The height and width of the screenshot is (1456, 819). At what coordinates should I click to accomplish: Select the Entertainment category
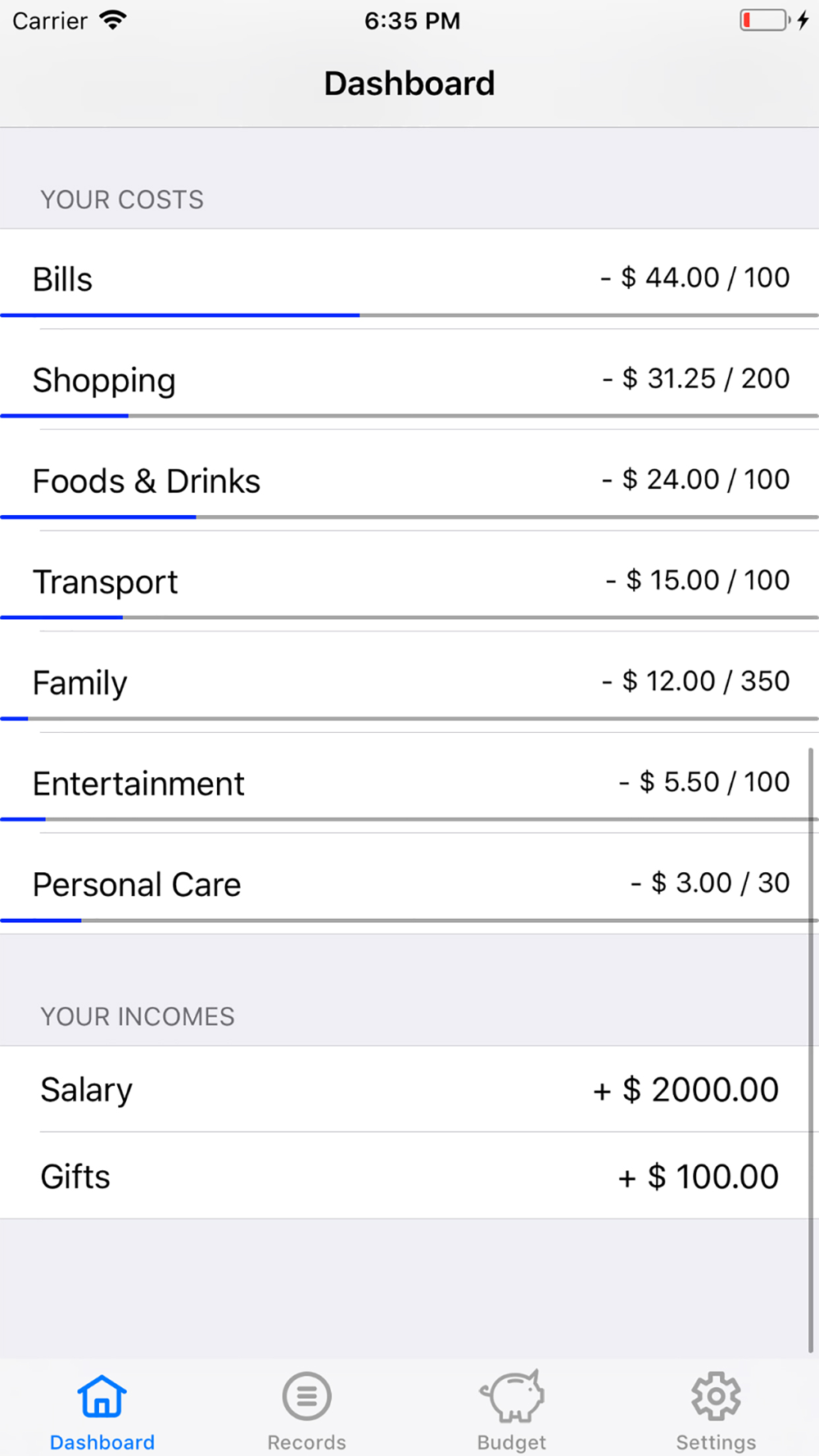(409, 782)
